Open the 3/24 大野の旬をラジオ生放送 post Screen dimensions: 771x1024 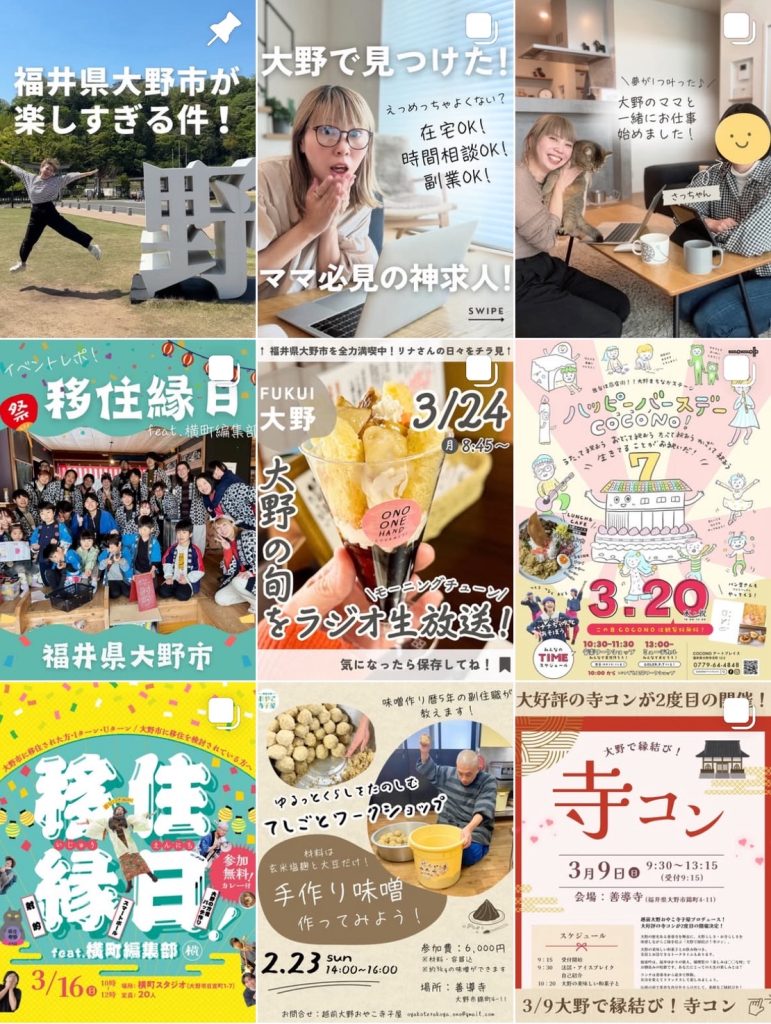[385, 510]
